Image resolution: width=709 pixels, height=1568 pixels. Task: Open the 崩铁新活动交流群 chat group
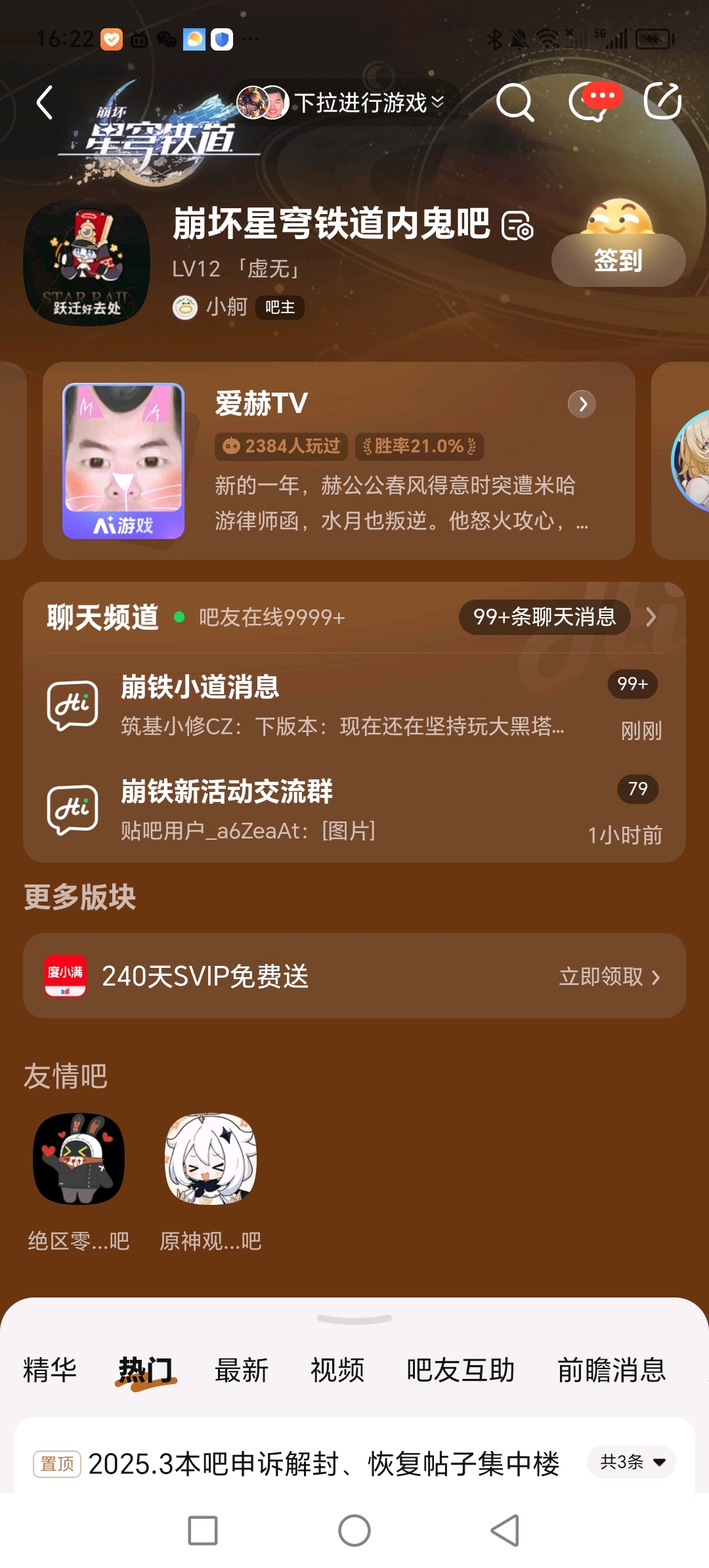354,810
